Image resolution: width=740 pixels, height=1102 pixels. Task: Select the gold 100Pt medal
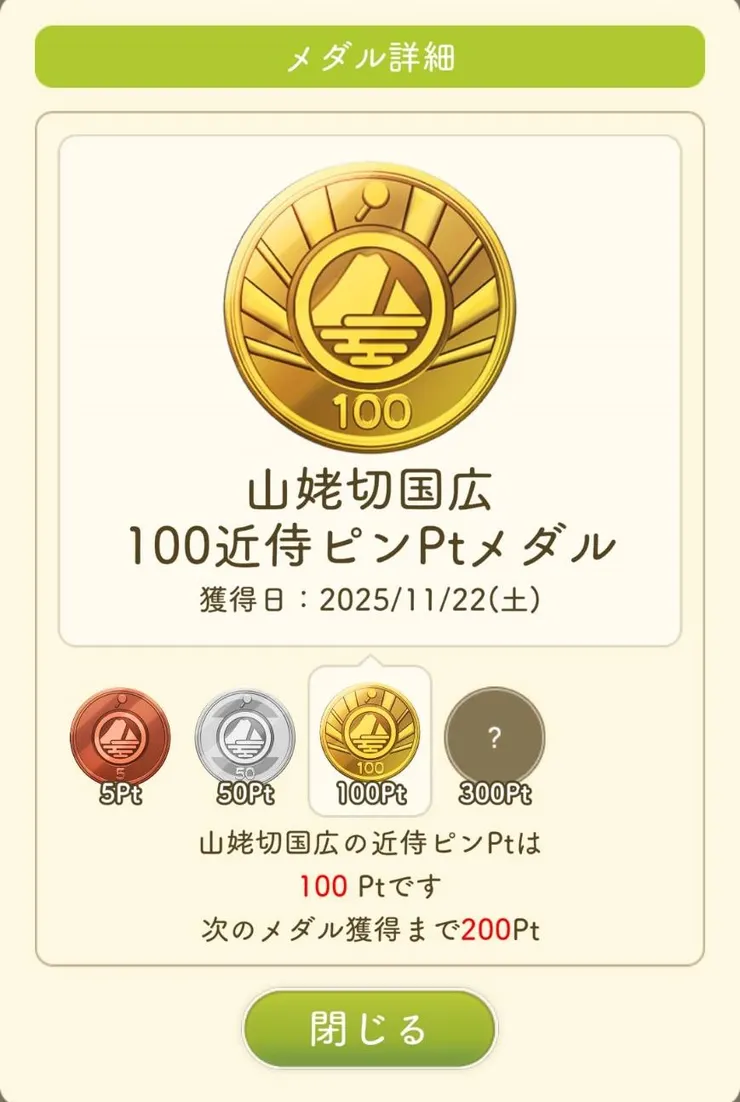click(370, 740)
